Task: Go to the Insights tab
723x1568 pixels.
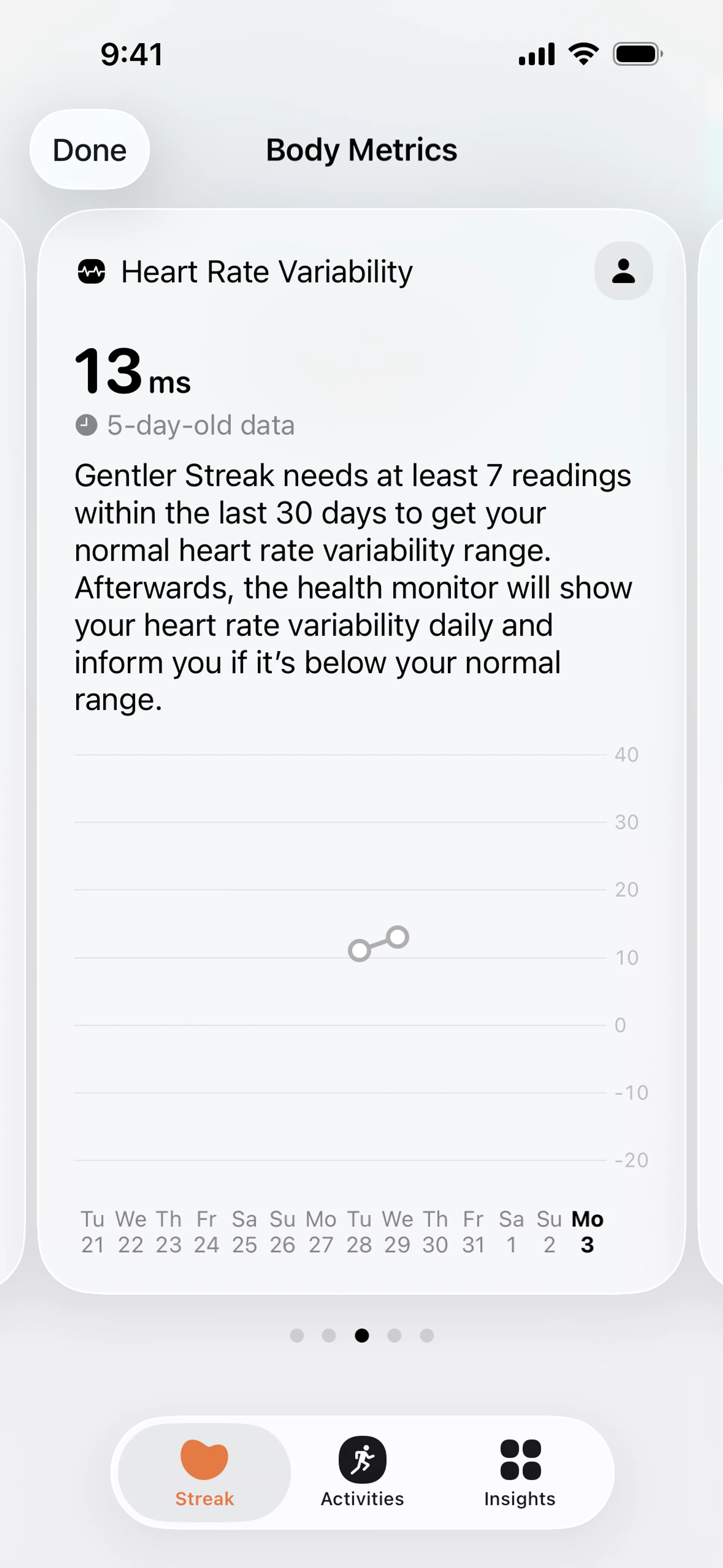Action: tap(520, 1472)
